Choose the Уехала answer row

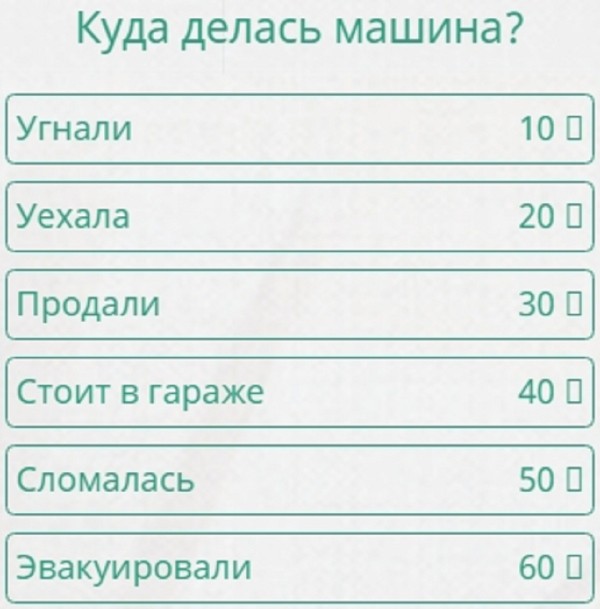click(299, 216)
